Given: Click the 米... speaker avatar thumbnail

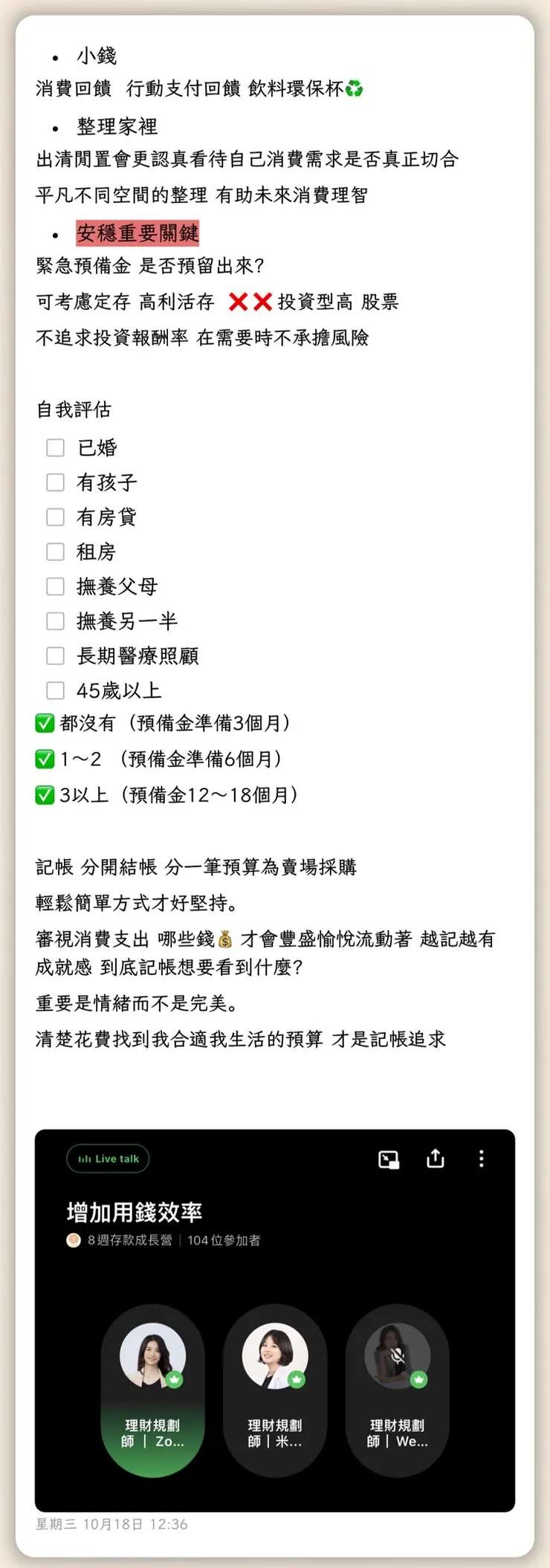Looking at the screenshot, I should pyautogui.click(x=274, y=1354).
